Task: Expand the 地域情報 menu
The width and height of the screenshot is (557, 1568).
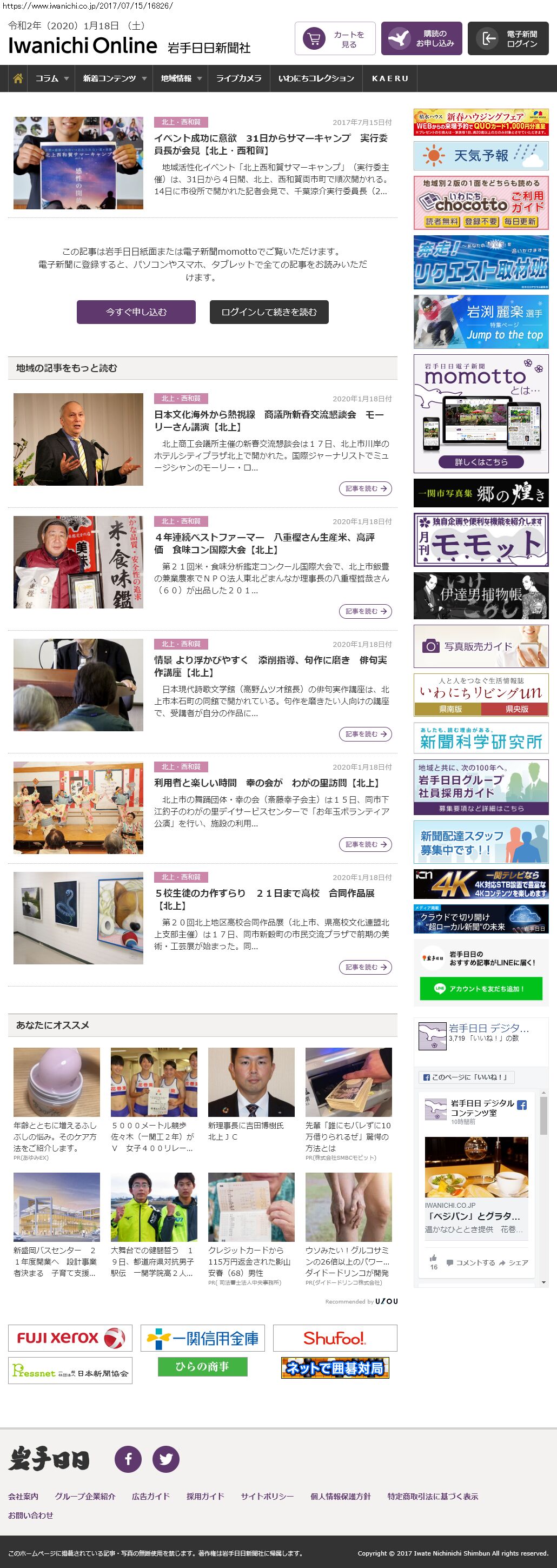Action: coord(181,78)
